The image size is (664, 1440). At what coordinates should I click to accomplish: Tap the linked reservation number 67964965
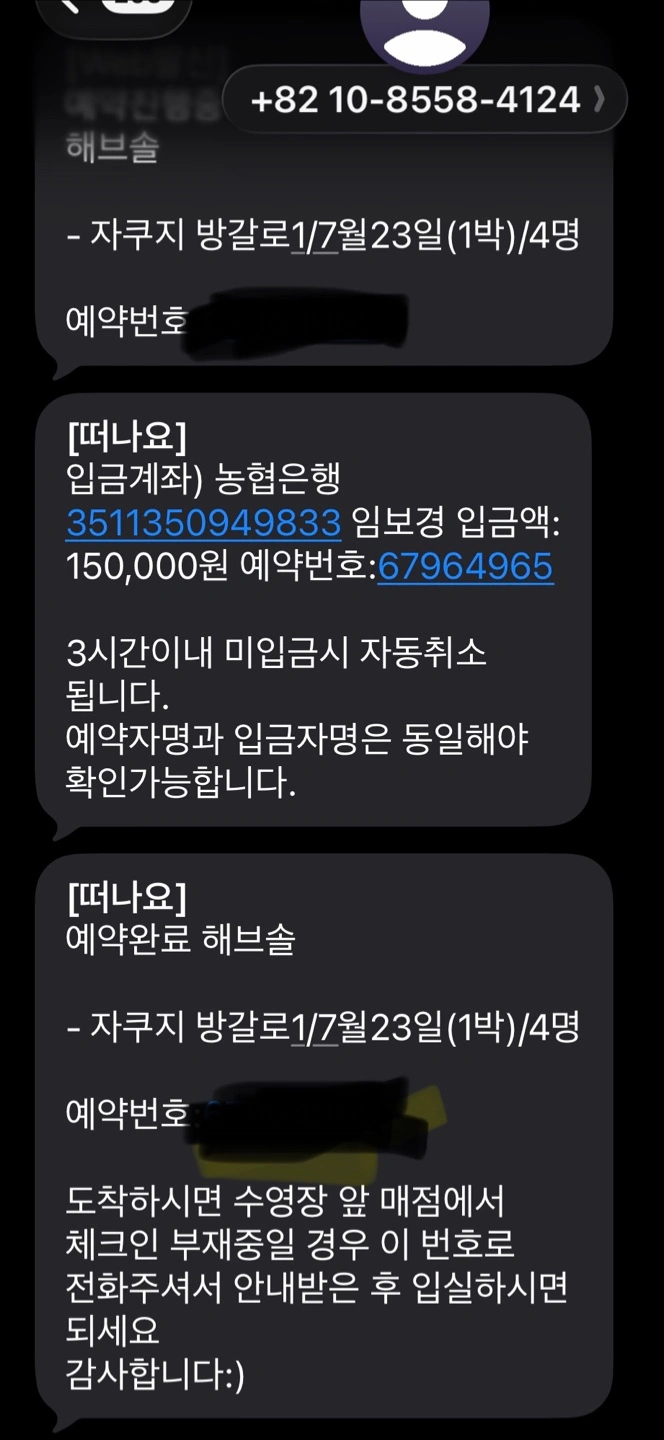point(465,567)
